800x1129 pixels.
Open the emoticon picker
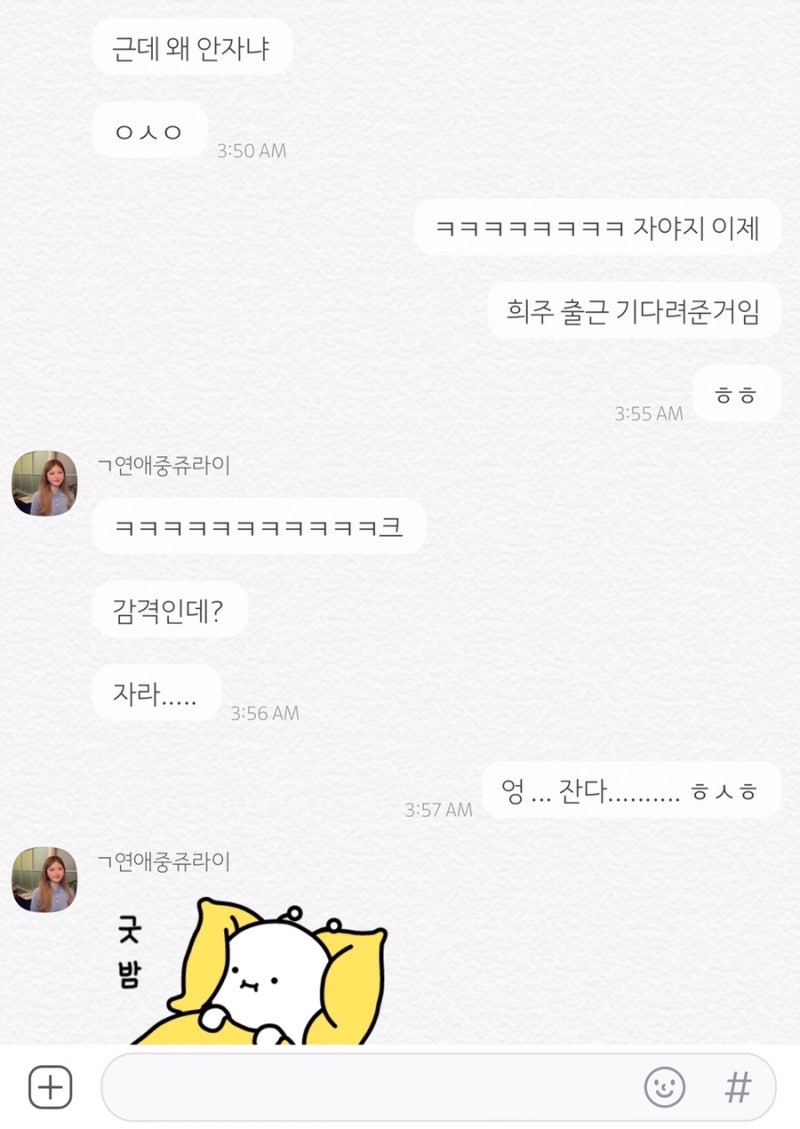click(665, 1086)
